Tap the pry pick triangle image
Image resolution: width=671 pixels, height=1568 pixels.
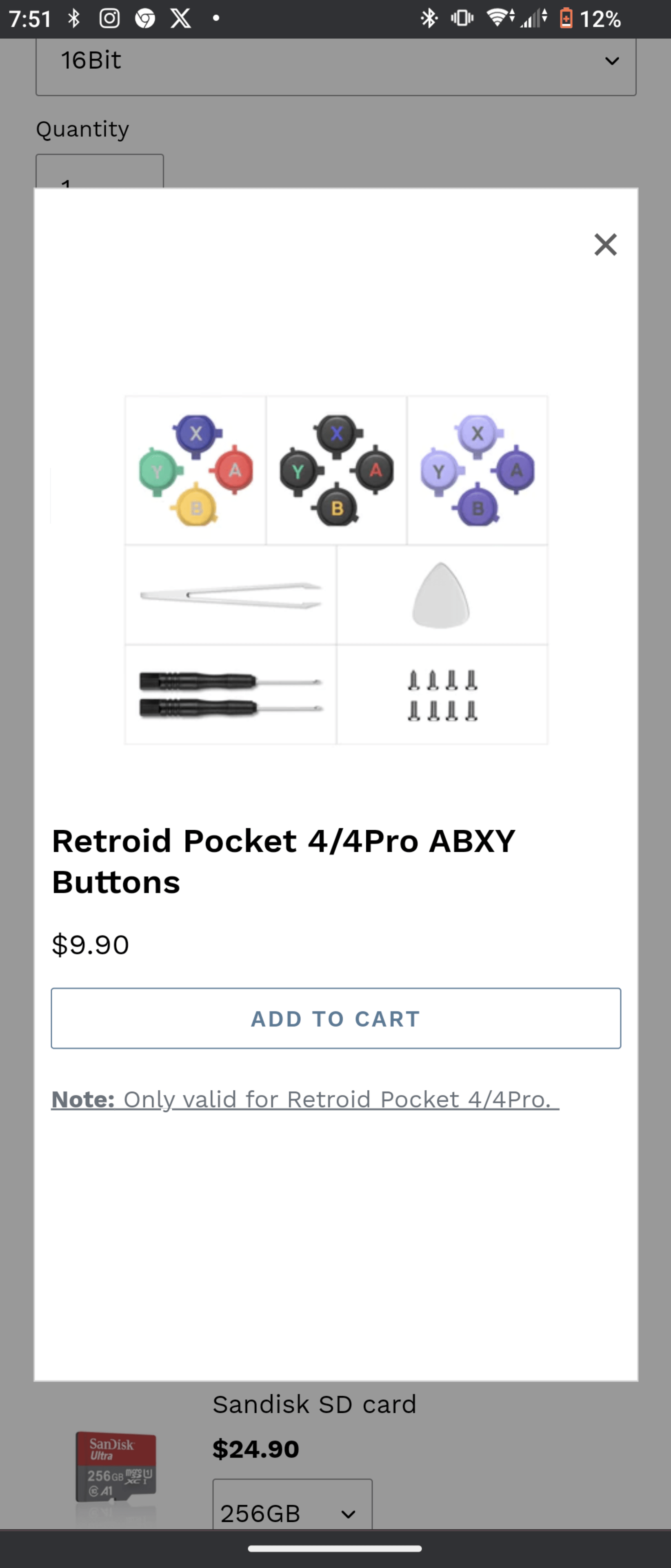coord(442,595)
